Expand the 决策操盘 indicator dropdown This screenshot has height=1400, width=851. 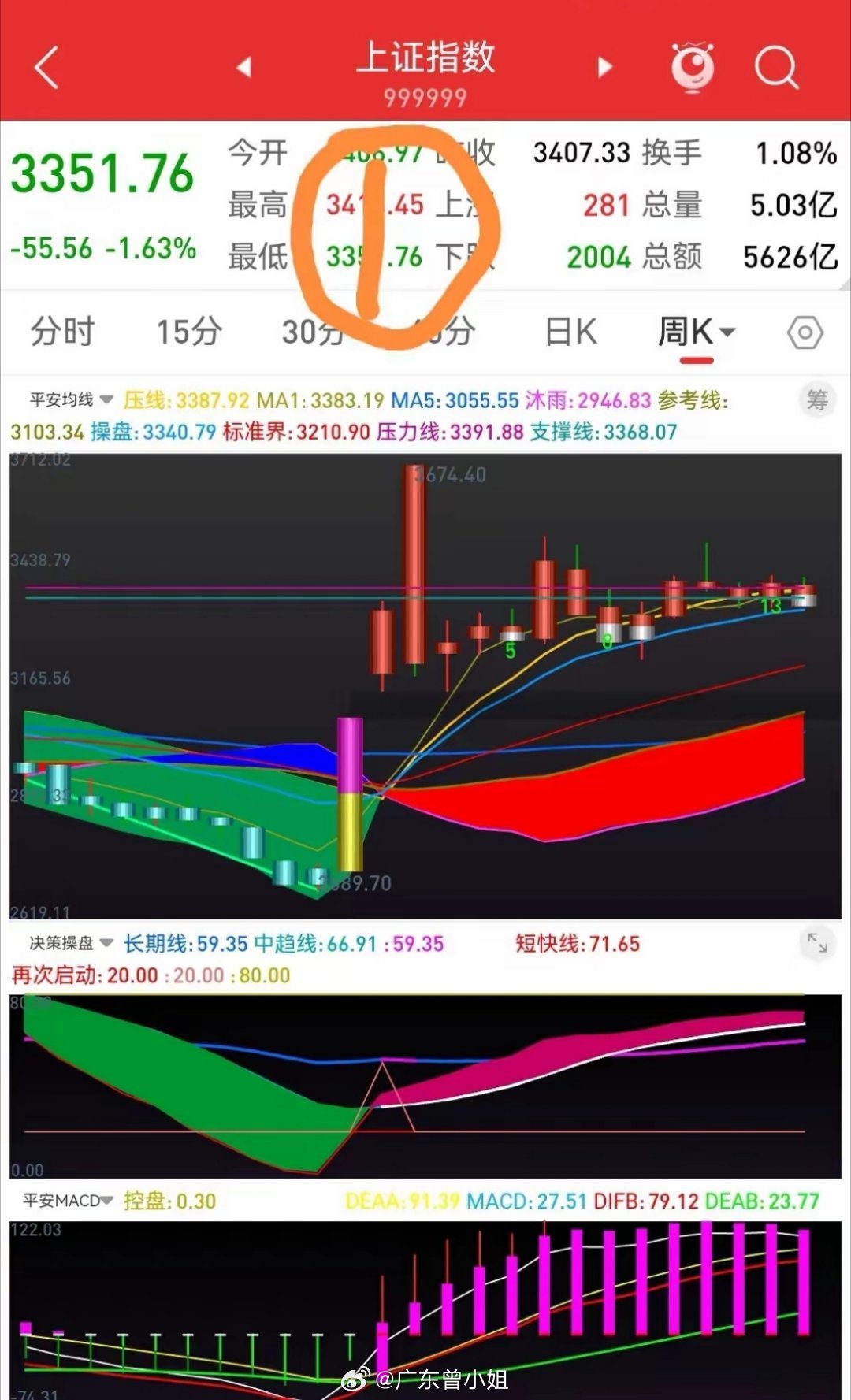tap(72, 943)
